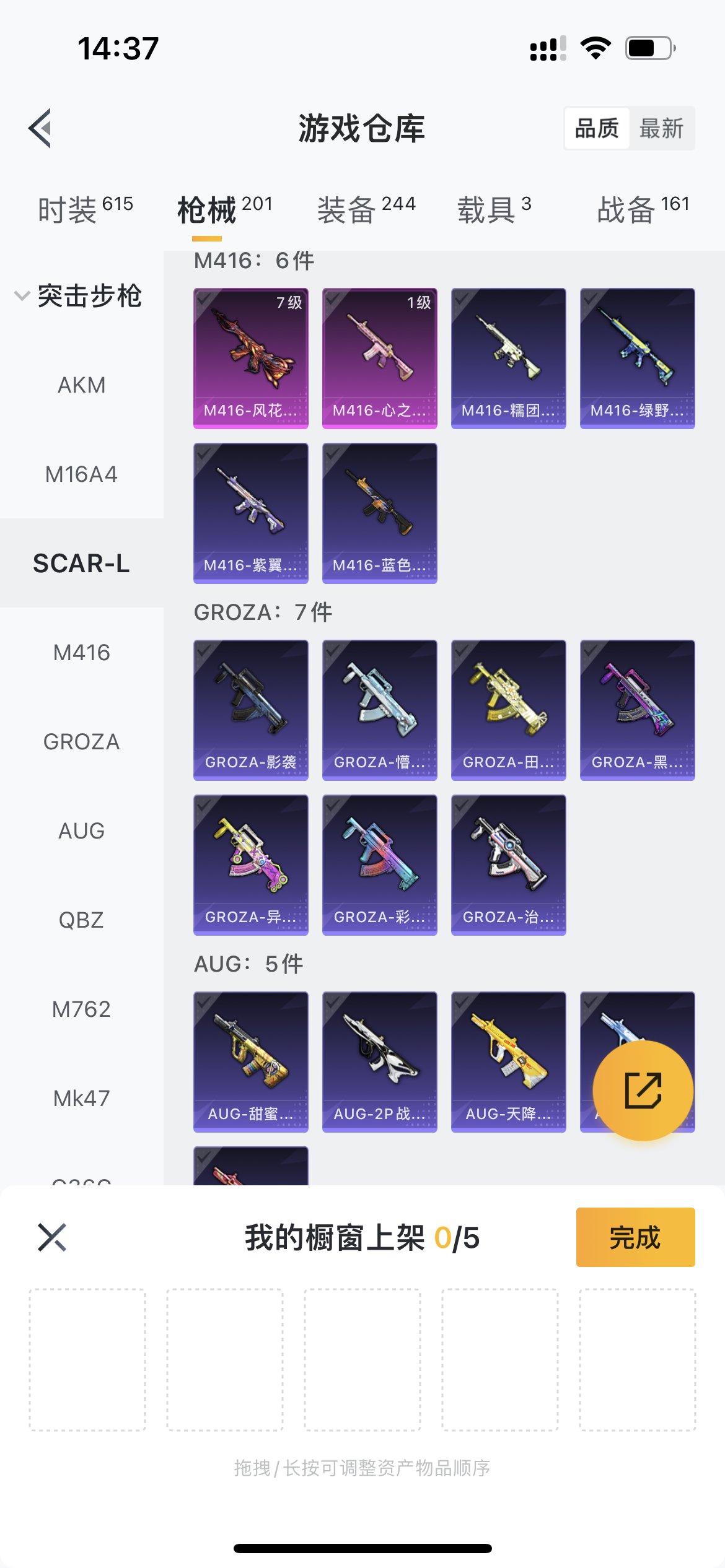
Task: Switch to the 装备 tab
Action: 366,209
